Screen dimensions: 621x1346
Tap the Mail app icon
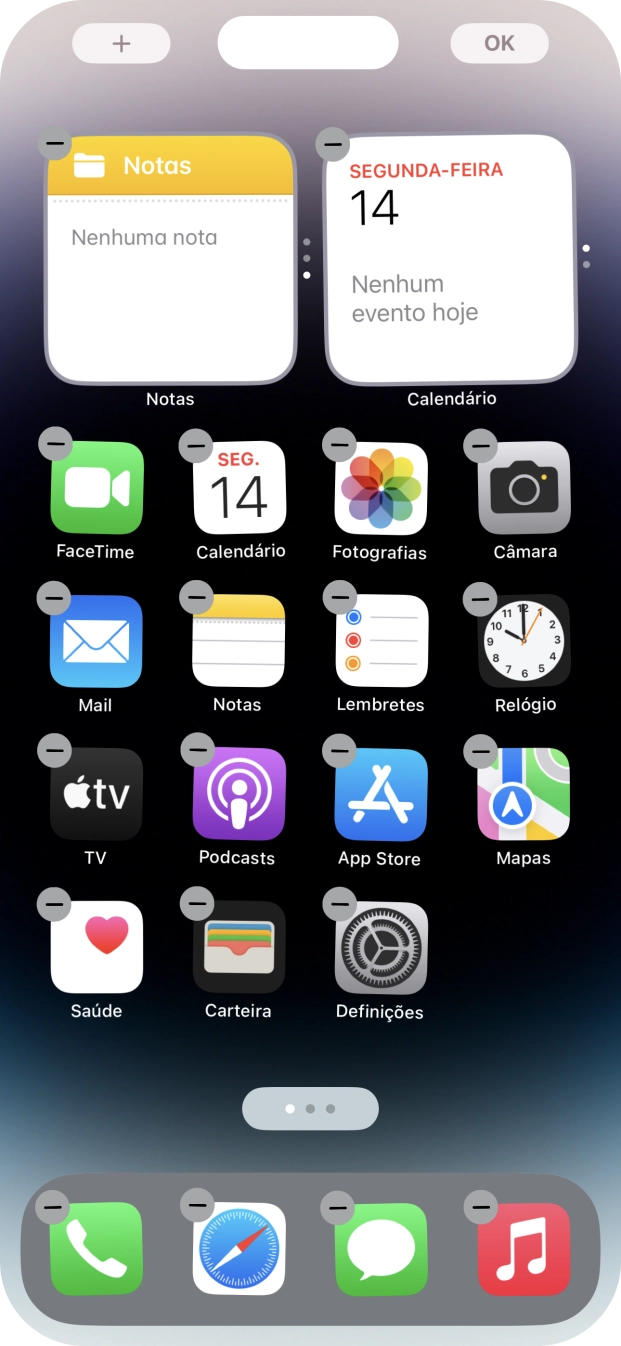(96, 641)
